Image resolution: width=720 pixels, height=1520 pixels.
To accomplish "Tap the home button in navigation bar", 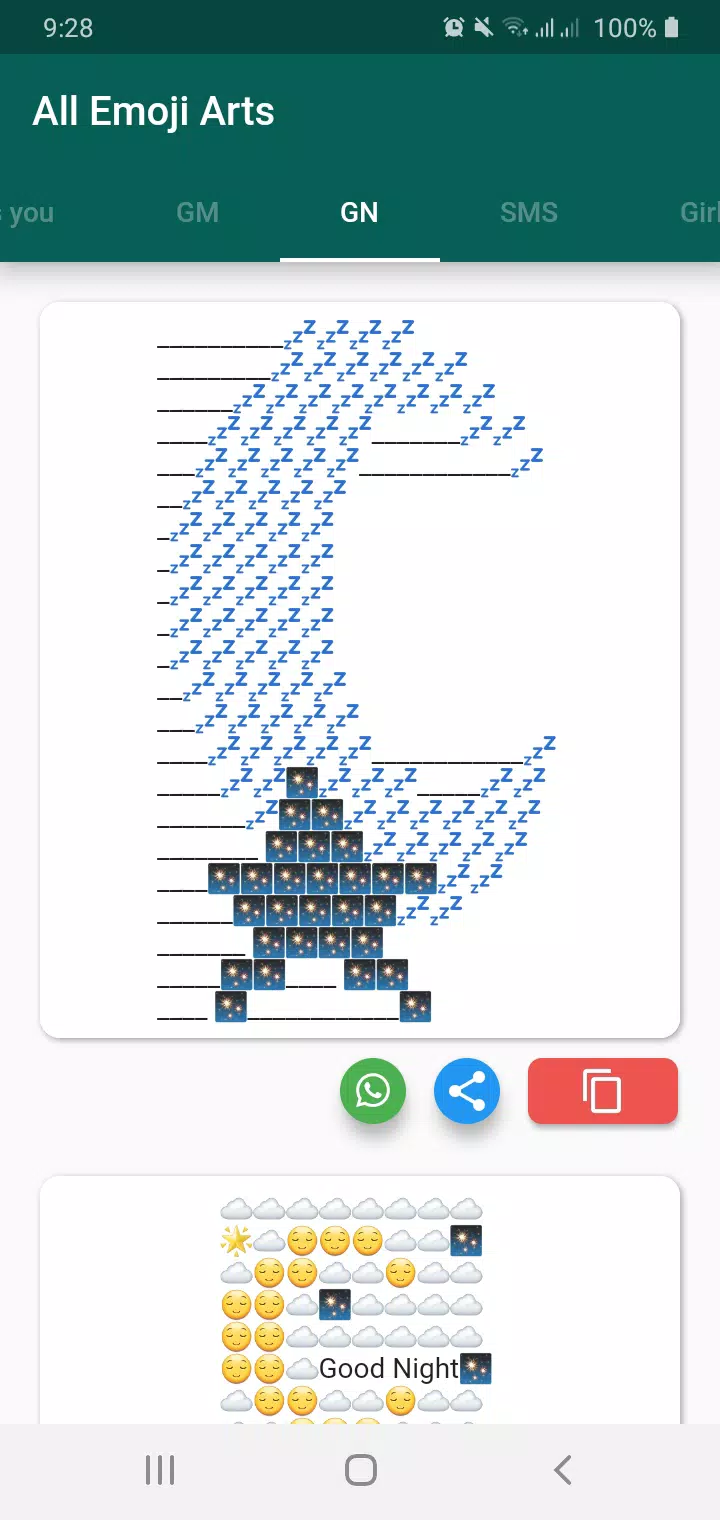I will coord(360,1470).
